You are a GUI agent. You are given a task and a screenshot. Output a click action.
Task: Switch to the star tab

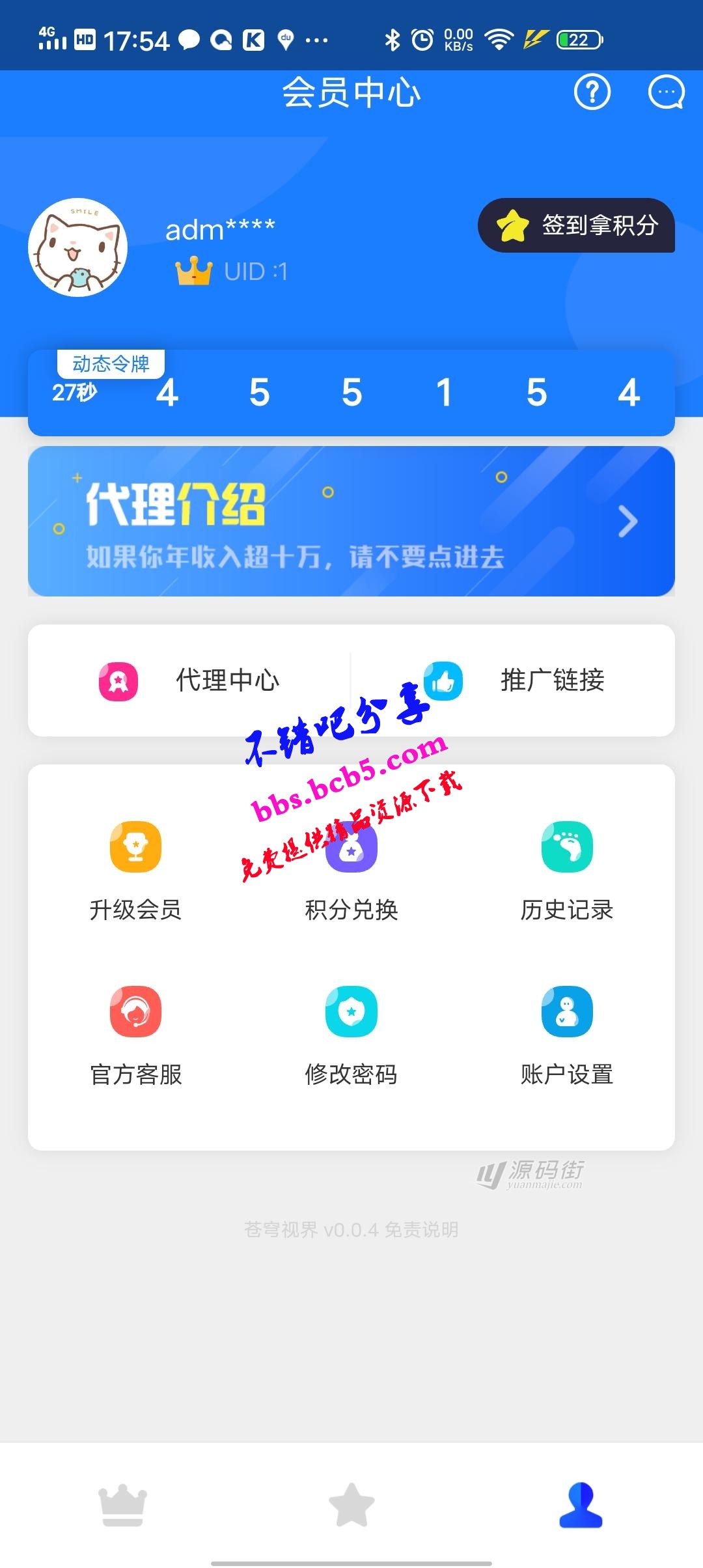click(x=351, y=1505)
